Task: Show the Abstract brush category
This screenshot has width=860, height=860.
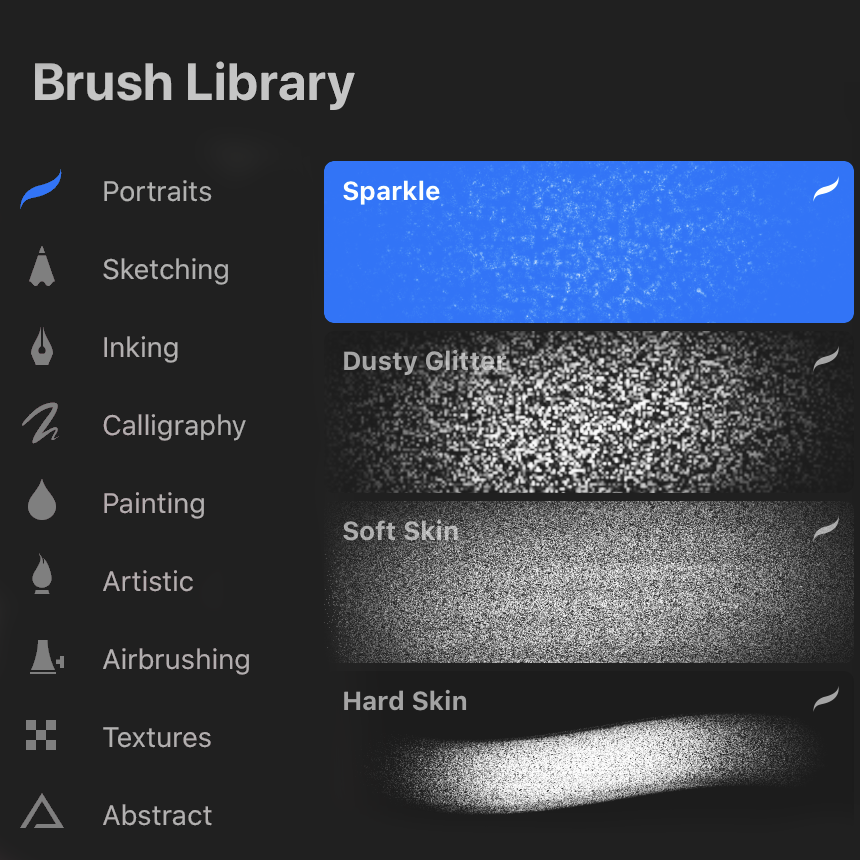Action: pyautogui.click(x=157, y=815)
